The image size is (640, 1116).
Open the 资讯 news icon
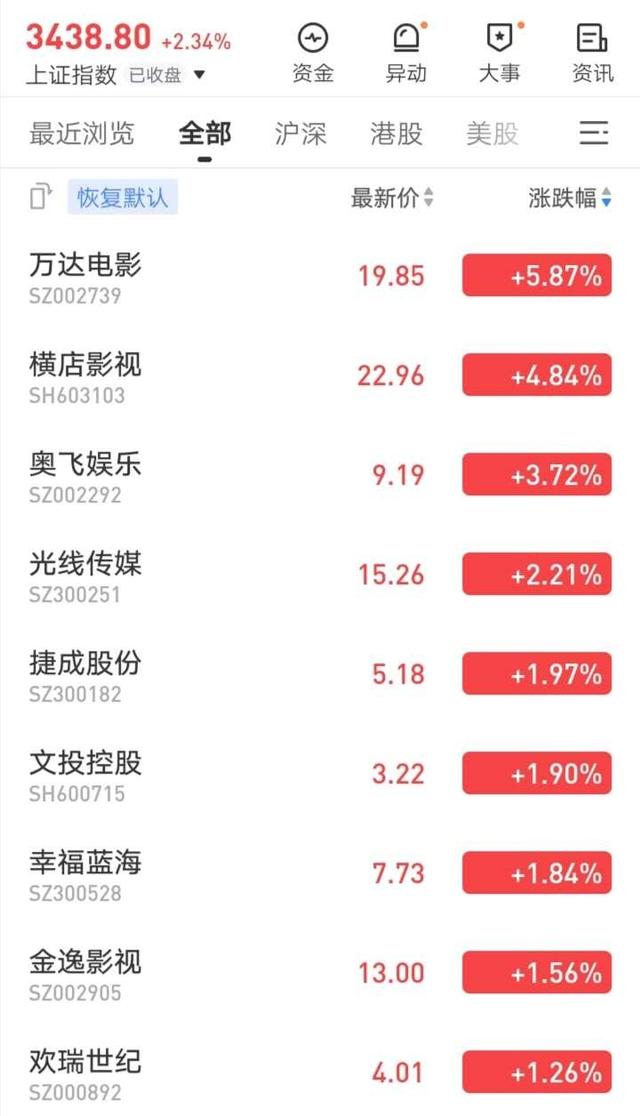pos(592,53)
